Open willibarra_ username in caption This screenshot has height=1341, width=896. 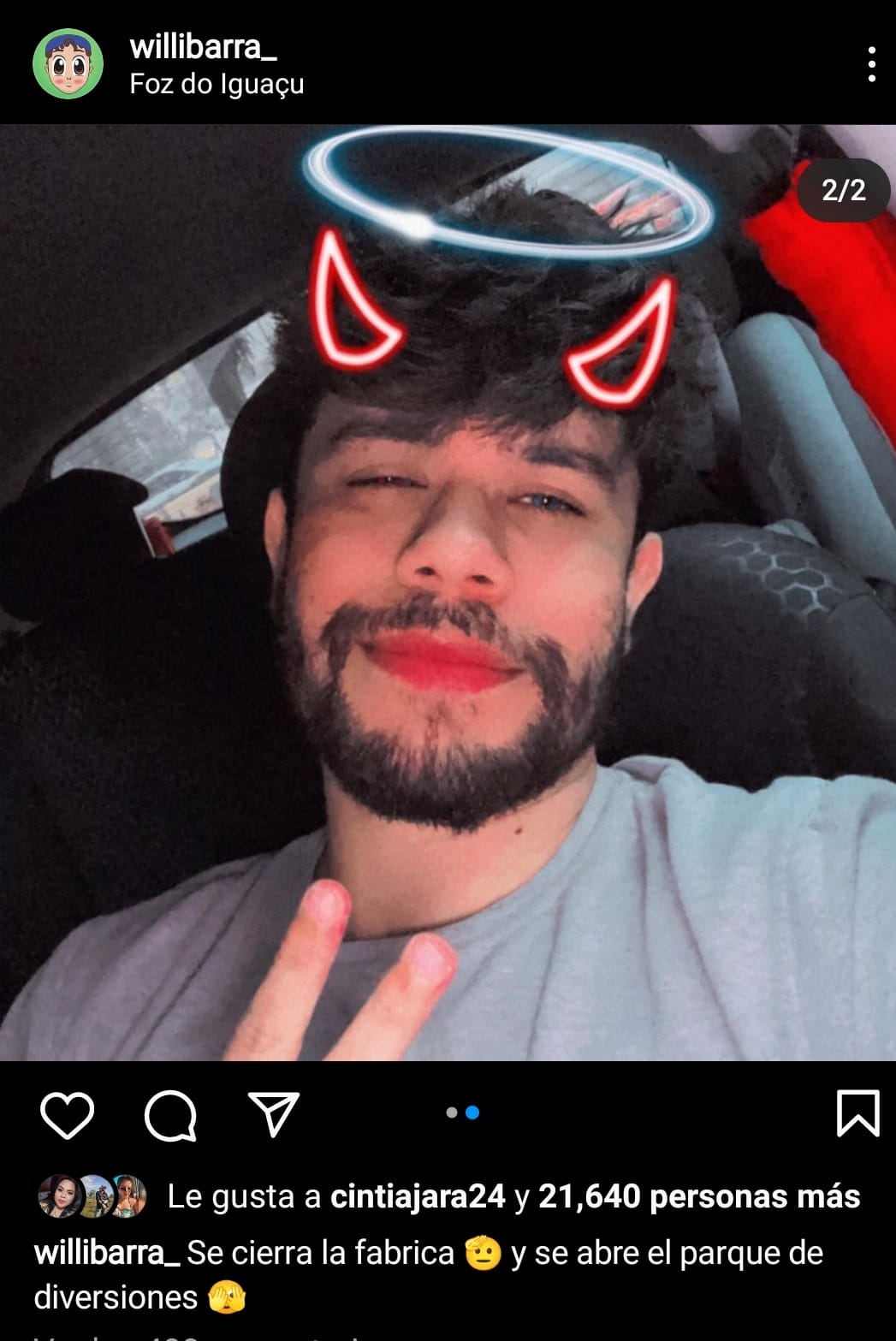(x=106, y=1253)
